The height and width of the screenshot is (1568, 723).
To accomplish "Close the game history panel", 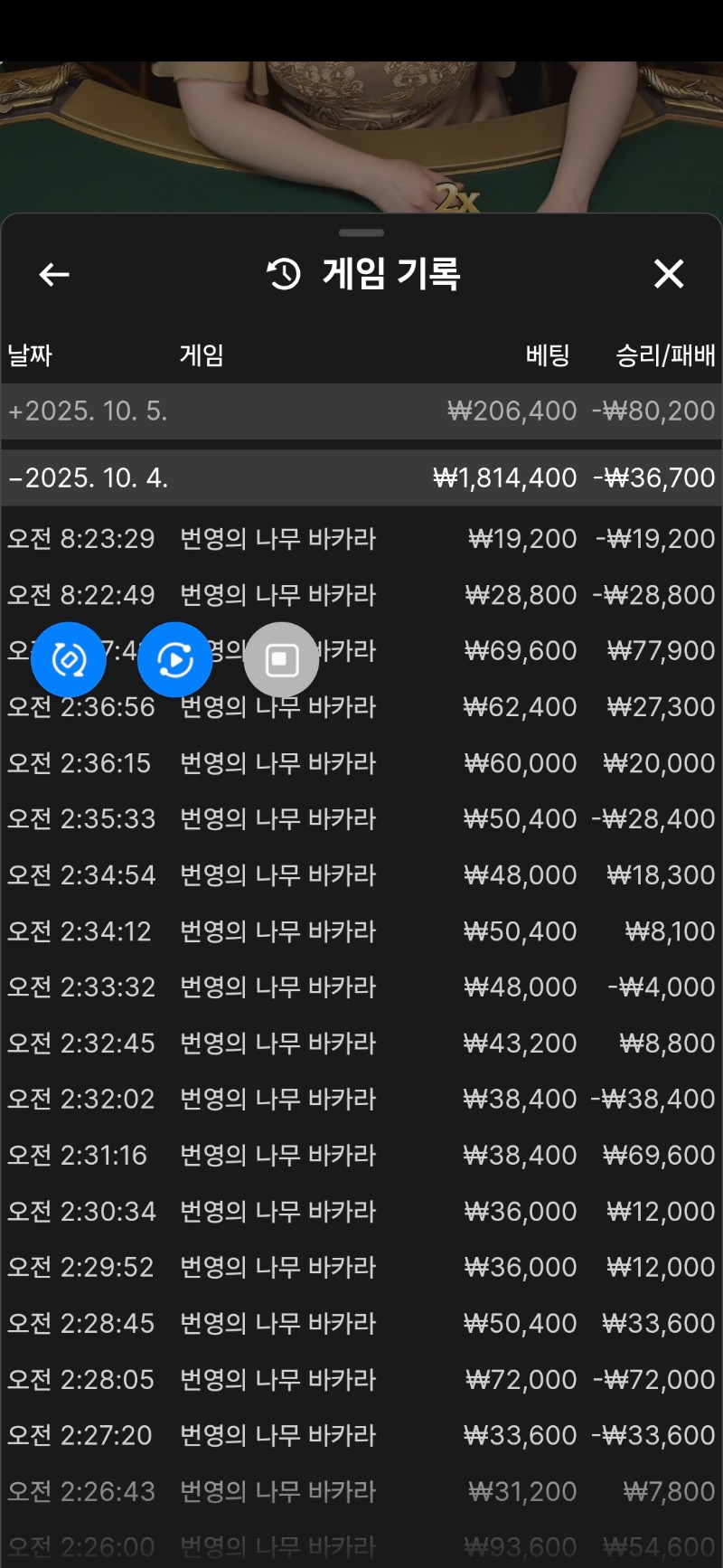I will pyautogui.click(x=669, y=274).
